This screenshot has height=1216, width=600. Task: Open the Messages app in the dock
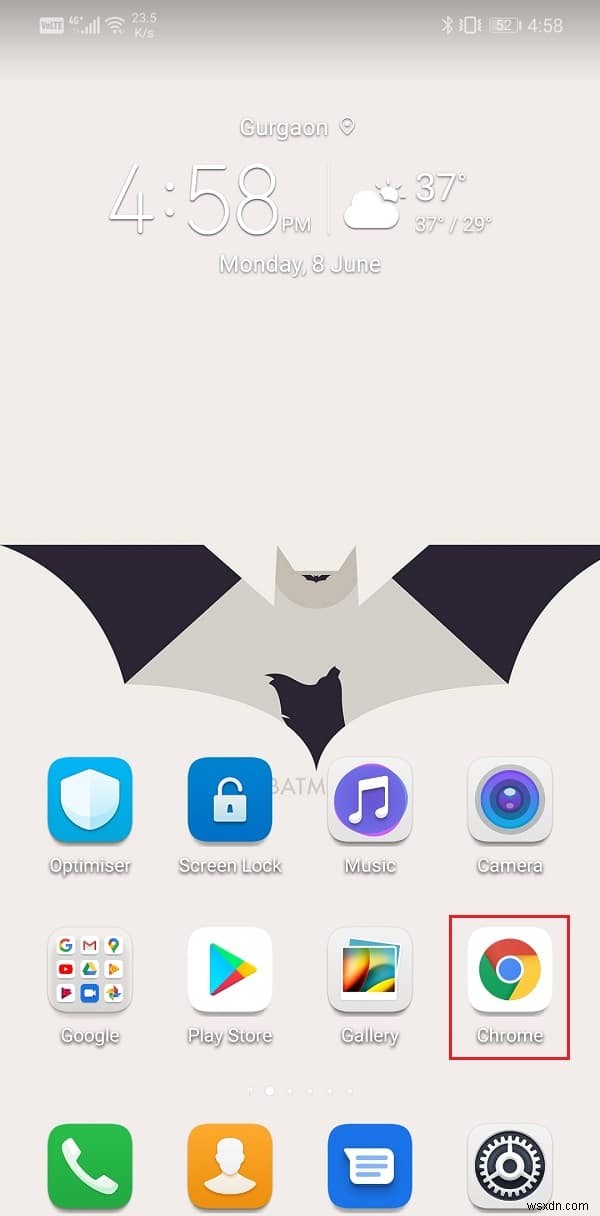[x=370, y=1166]
